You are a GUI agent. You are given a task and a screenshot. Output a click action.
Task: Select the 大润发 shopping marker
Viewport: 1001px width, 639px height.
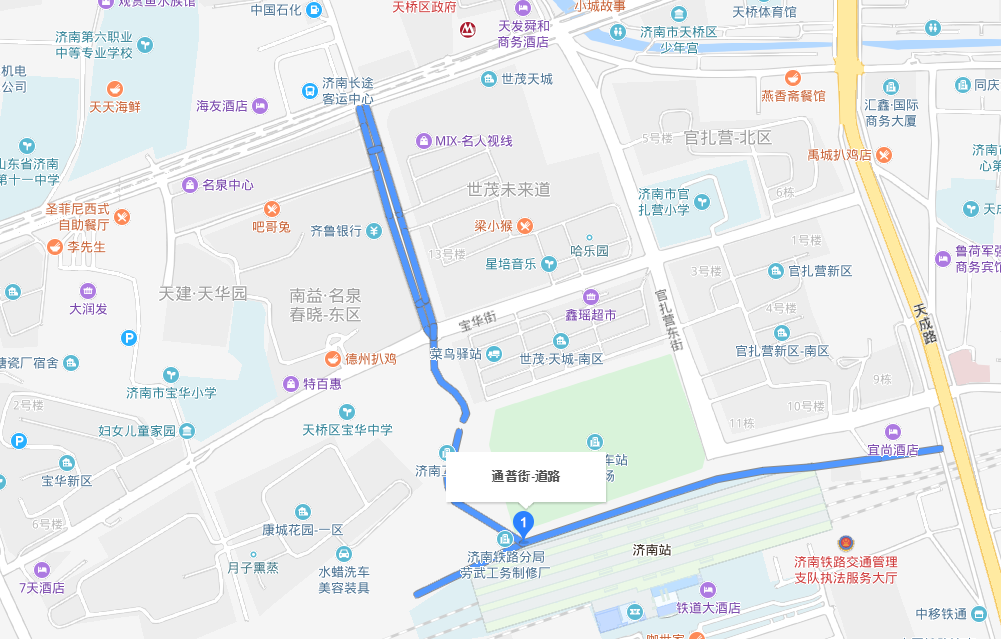click(x=88, y=291)
